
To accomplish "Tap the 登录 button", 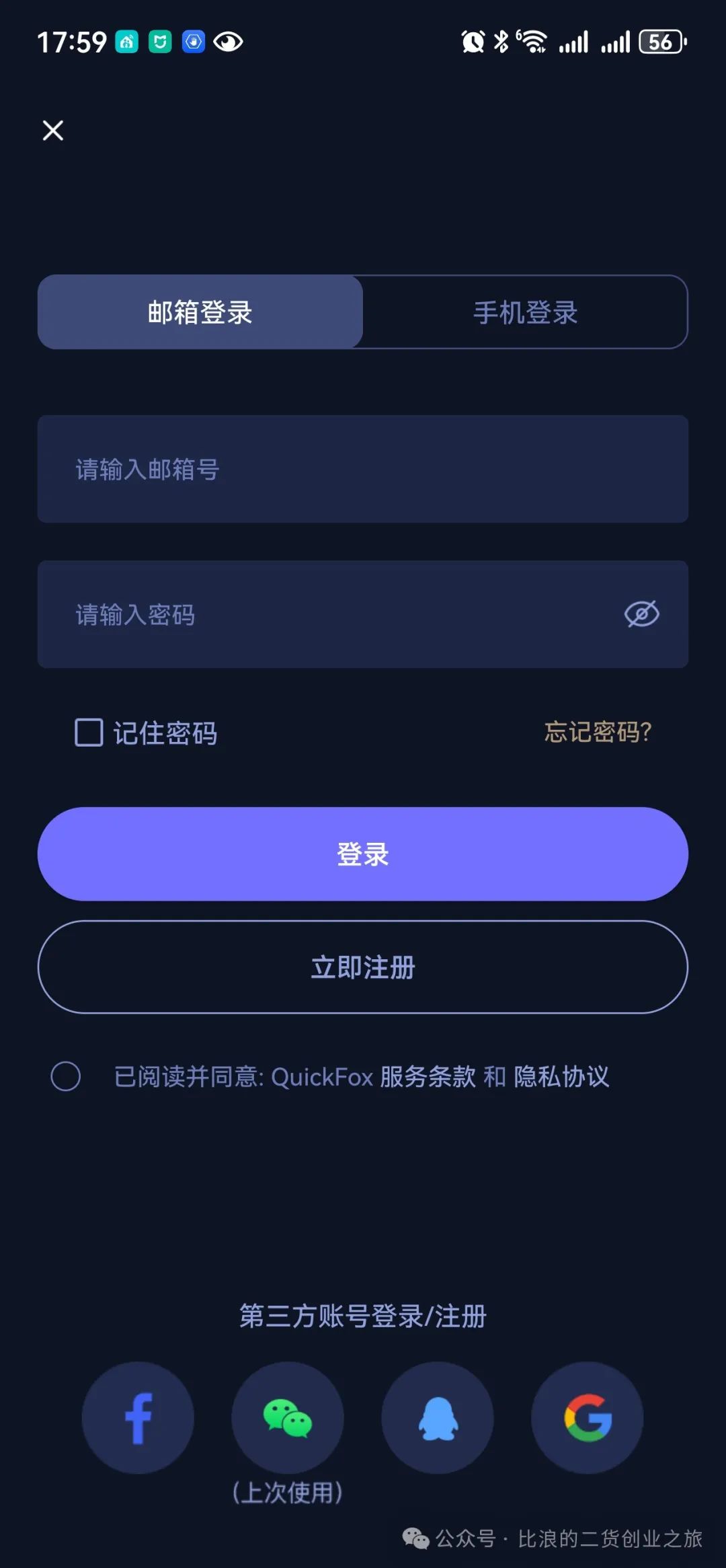I will click(x=363, y=854).
